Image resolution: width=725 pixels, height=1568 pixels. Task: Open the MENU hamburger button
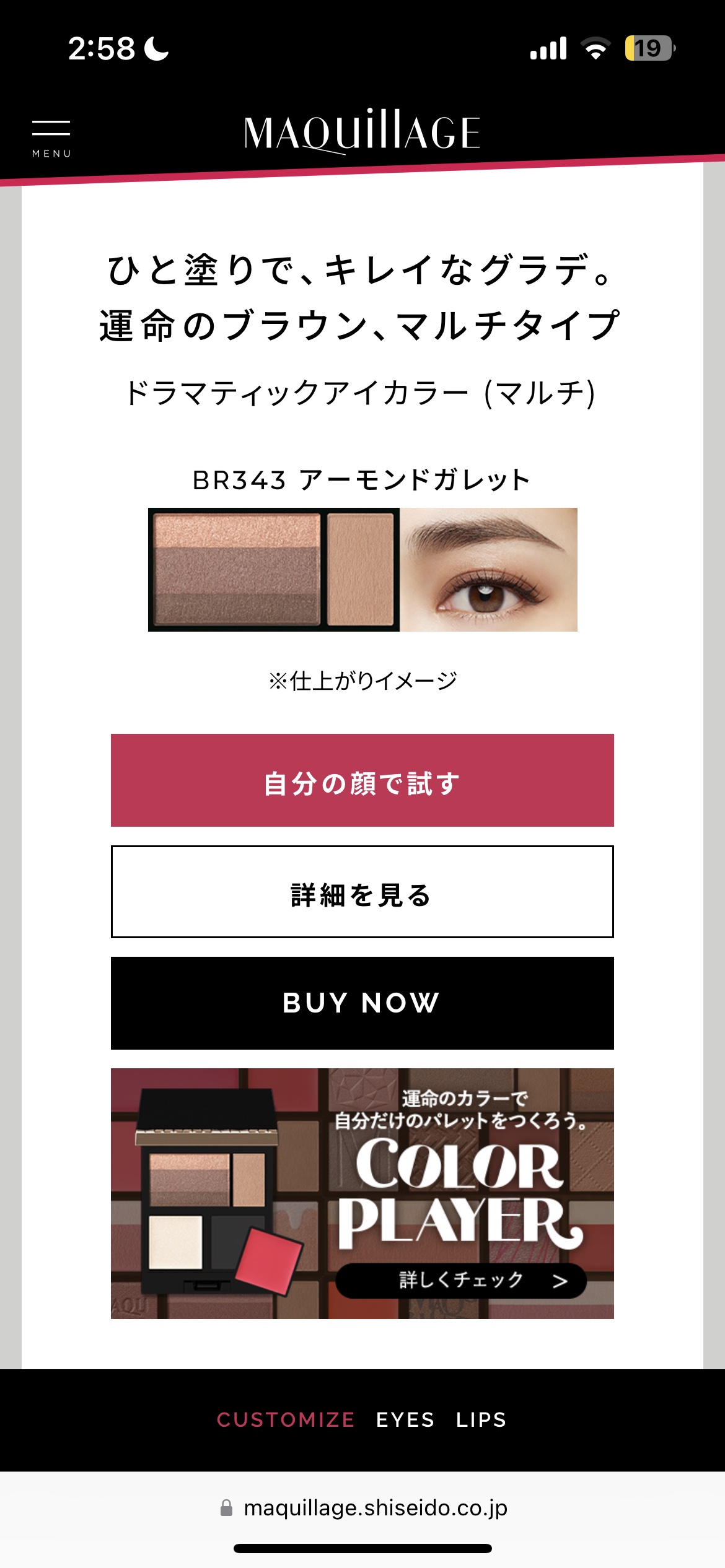(51, 139)
